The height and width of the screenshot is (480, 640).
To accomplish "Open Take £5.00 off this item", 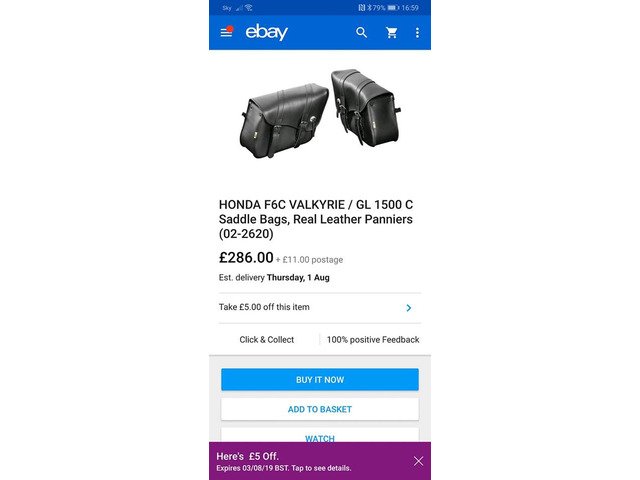I will 320,307.
